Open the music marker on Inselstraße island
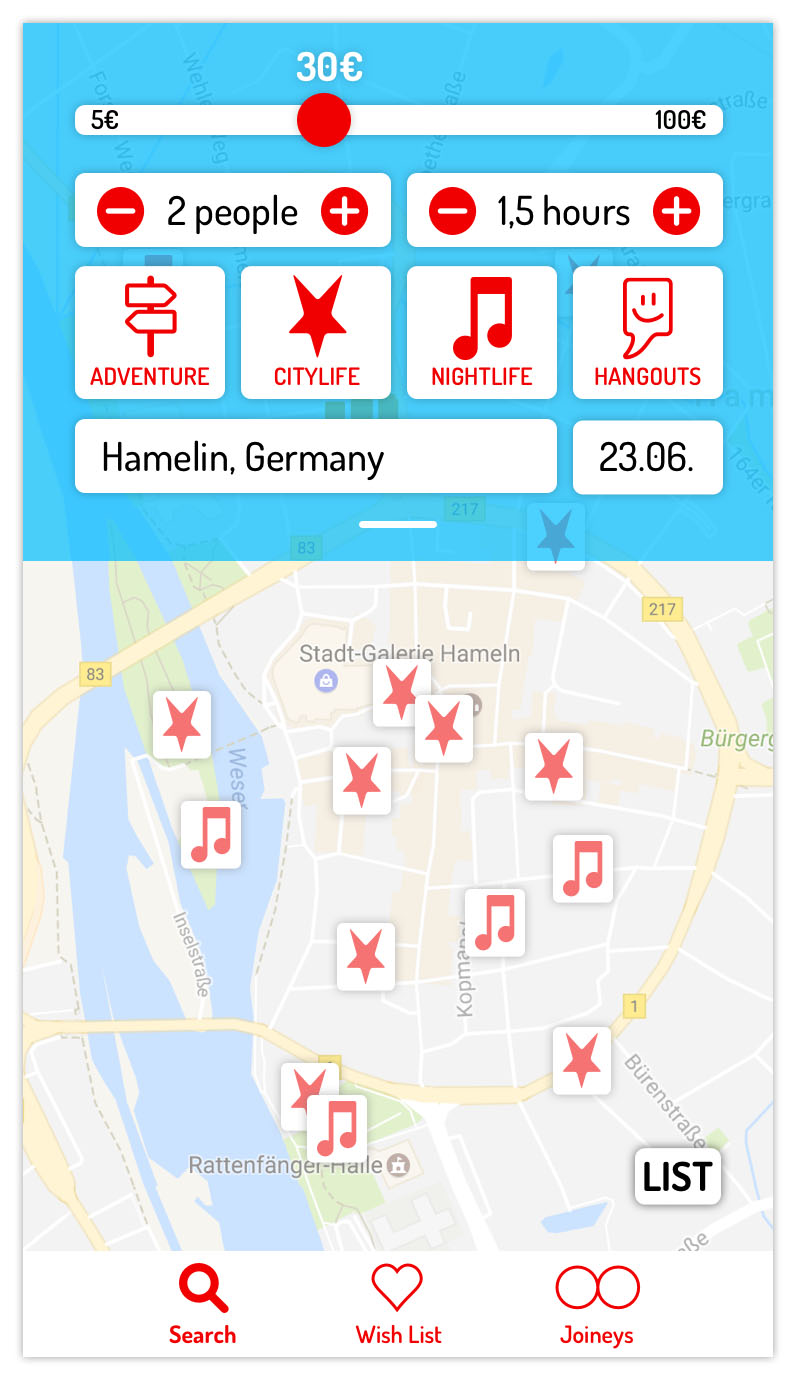The height and width of the screenshot is (1380, 796). 211,834
